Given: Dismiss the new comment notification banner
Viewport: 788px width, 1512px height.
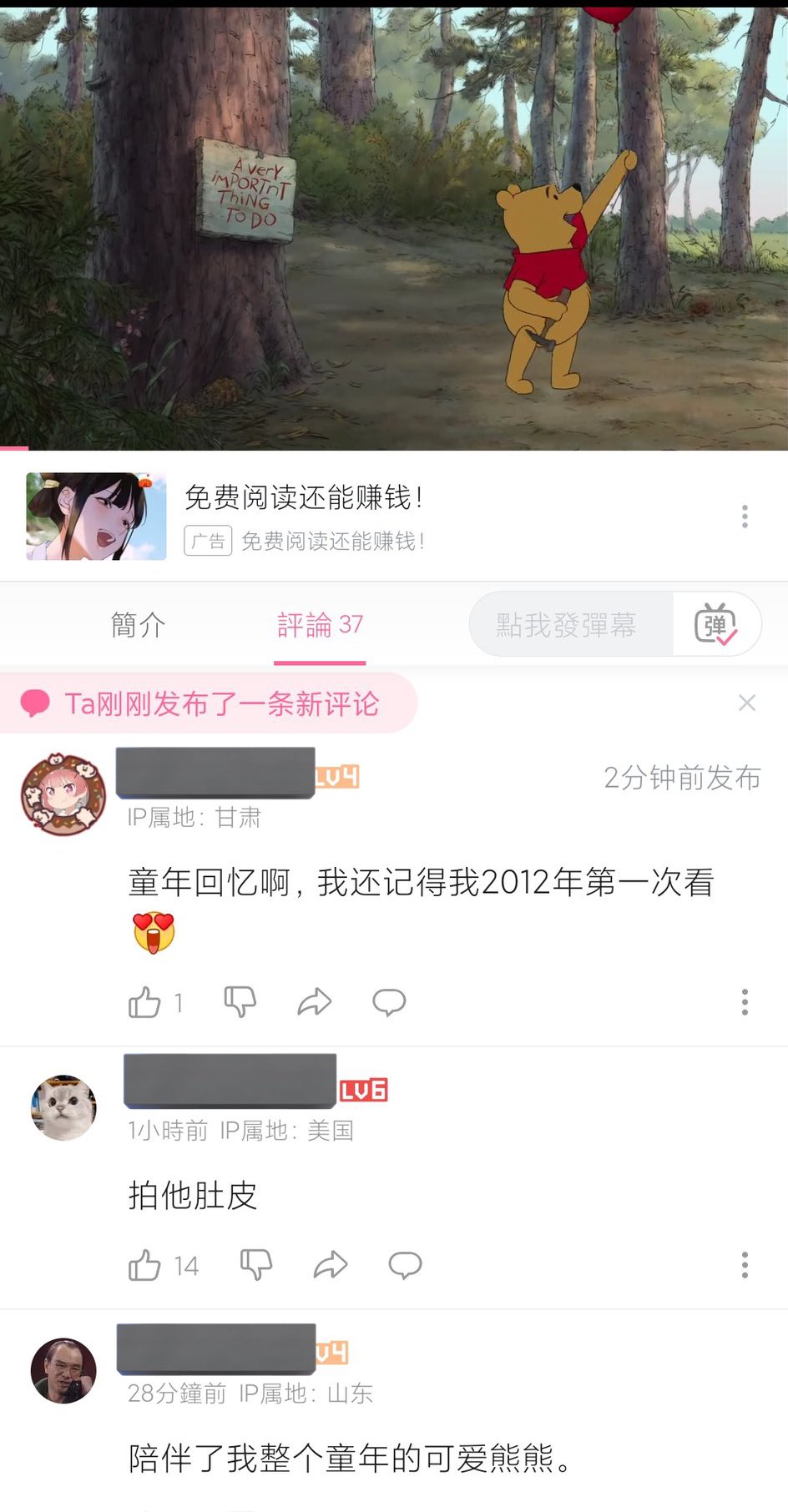Looking at the screenshot, I should [747, 703].
